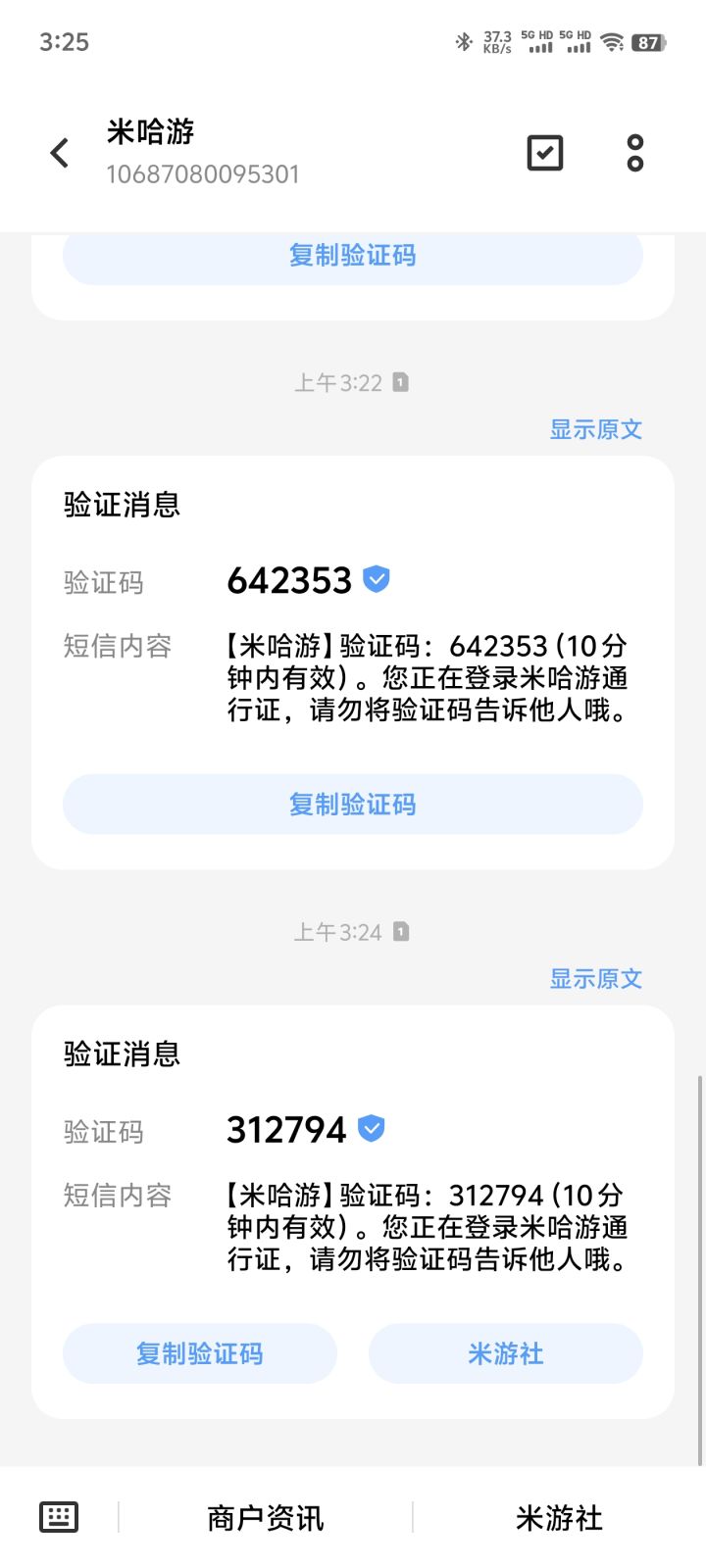Copy the verification code 642353

coord(353,805)
